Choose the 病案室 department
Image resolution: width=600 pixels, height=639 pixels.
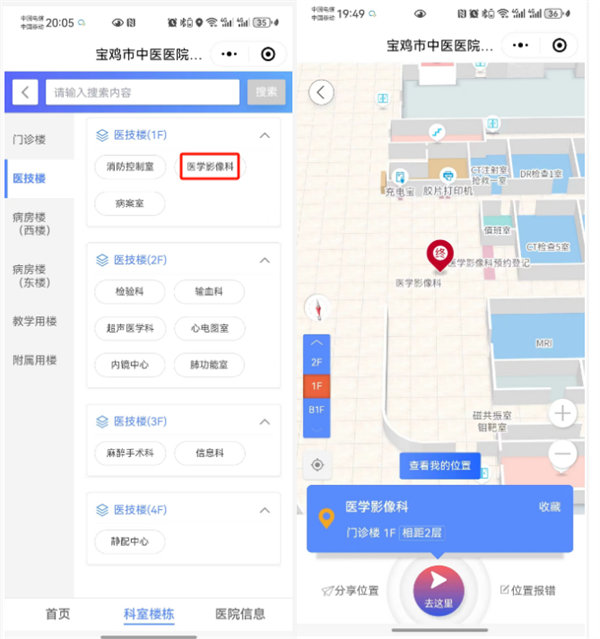coord(130,203)
